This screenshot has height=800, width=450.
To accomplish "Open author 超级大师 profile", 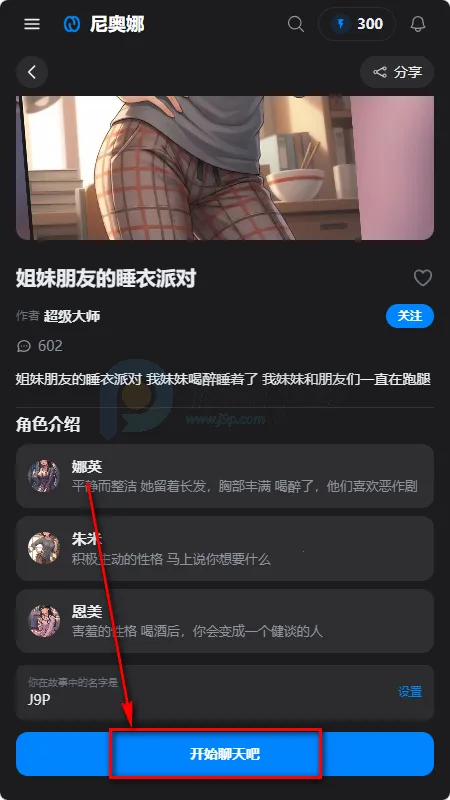I will click(72, 316).
